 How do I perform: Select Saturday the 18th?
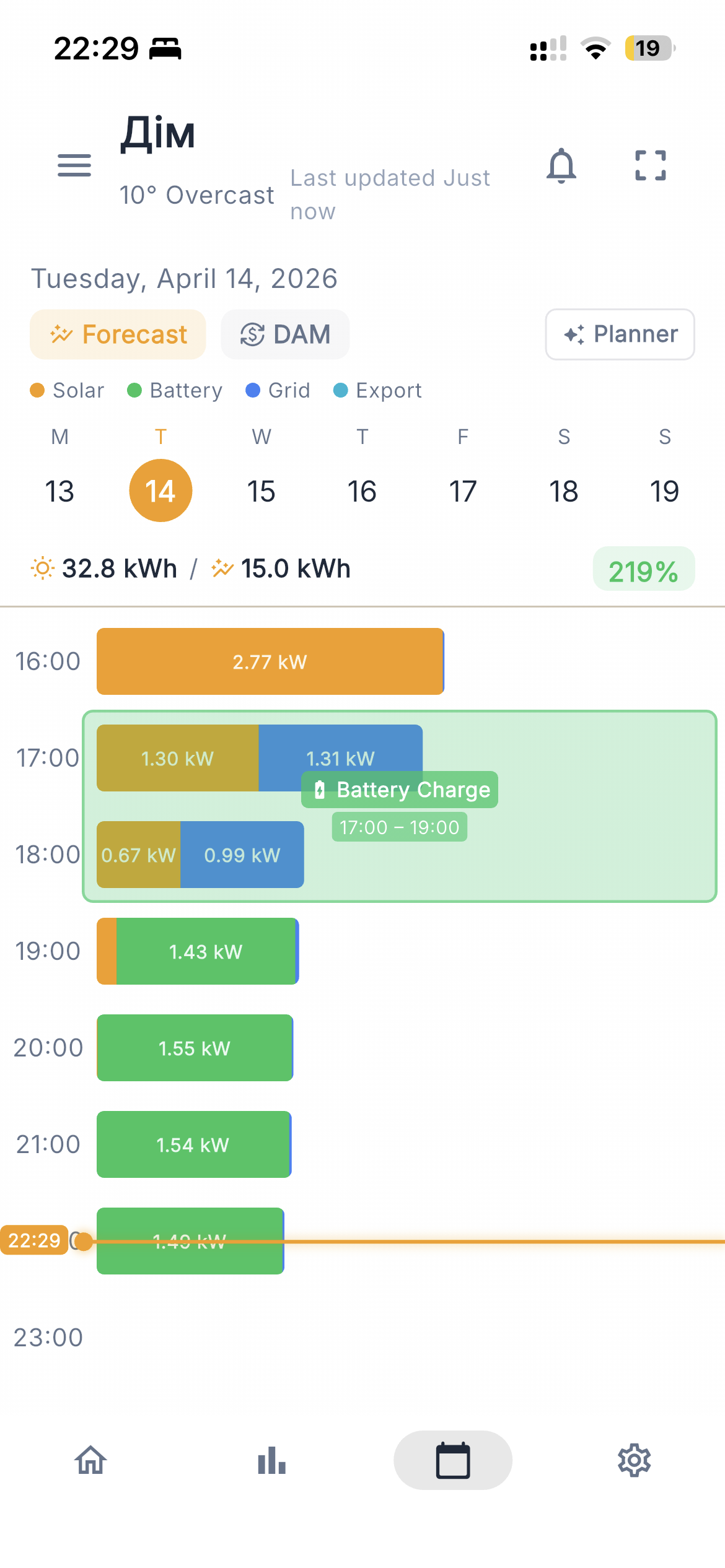(563, 490)
